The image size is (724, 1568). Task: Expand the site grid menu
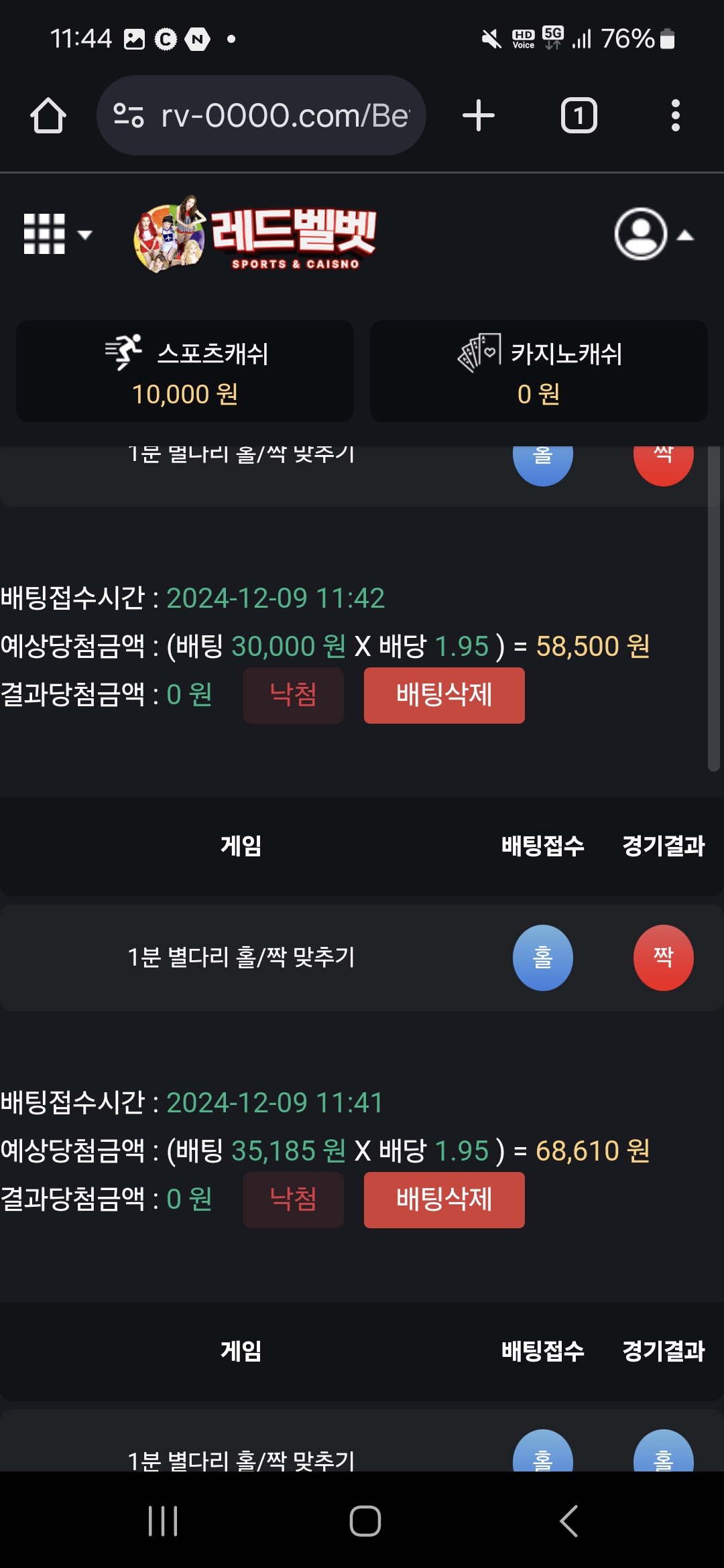pos(56,235)
